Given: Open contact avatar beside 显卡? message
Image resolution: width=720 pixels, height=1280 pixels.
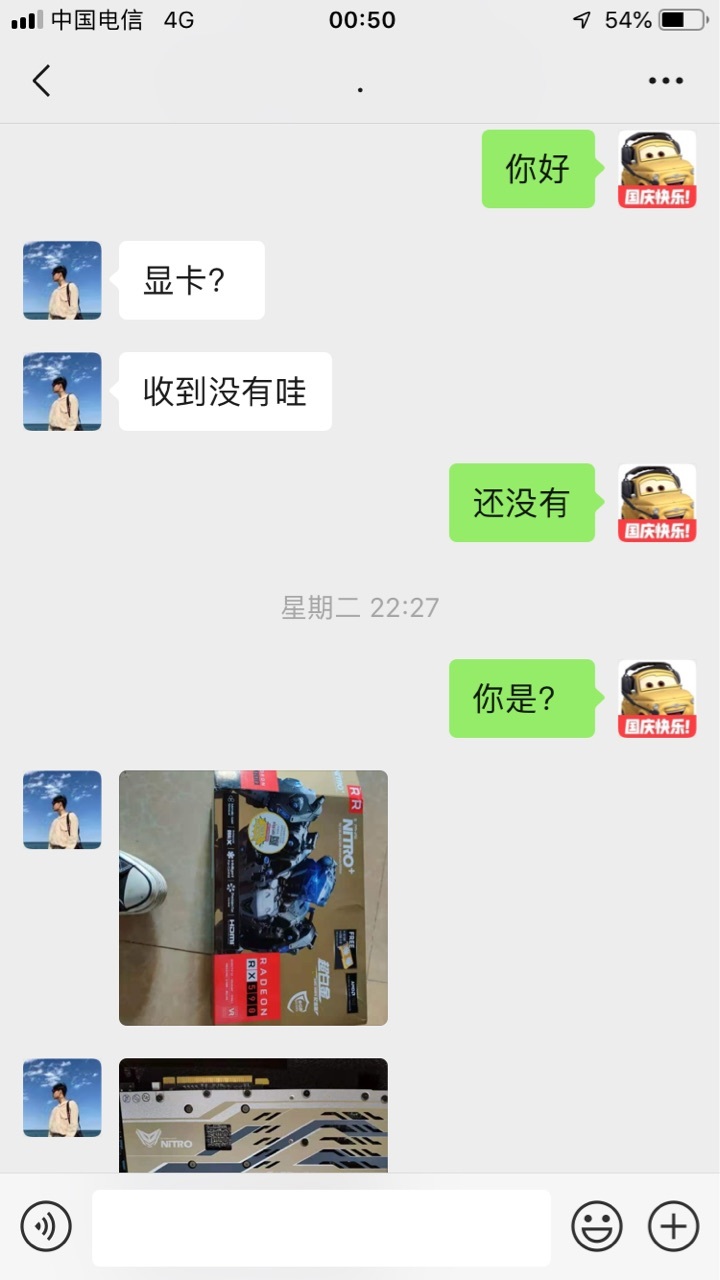Looking at the screenshot, I should (x=62, y=280).
